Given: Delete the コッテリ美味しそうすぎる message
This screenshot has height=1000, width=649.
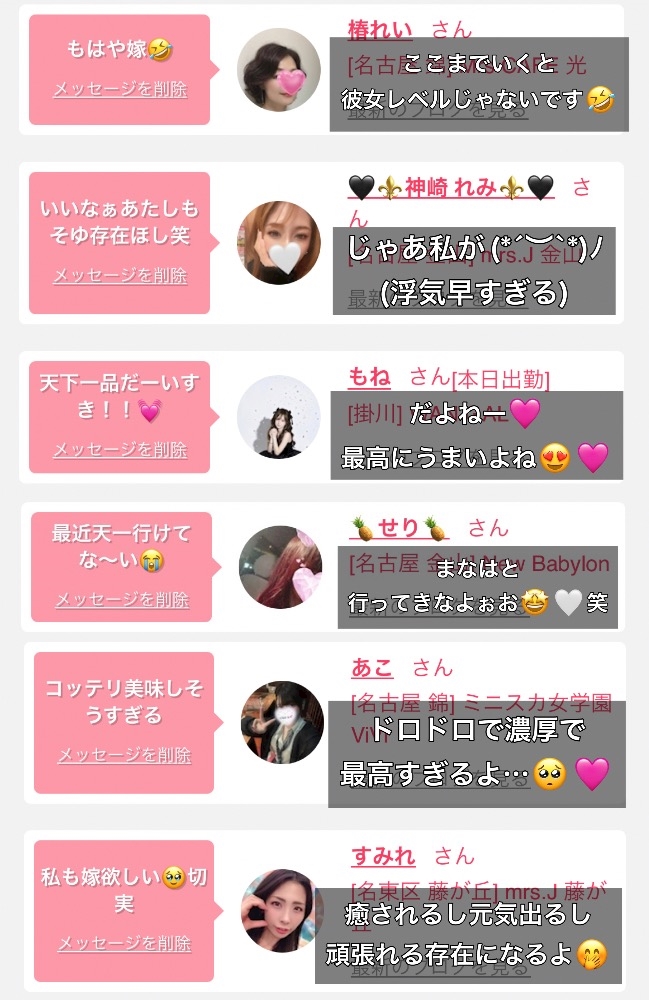Looking at the screenshot, I should point(124,755).
